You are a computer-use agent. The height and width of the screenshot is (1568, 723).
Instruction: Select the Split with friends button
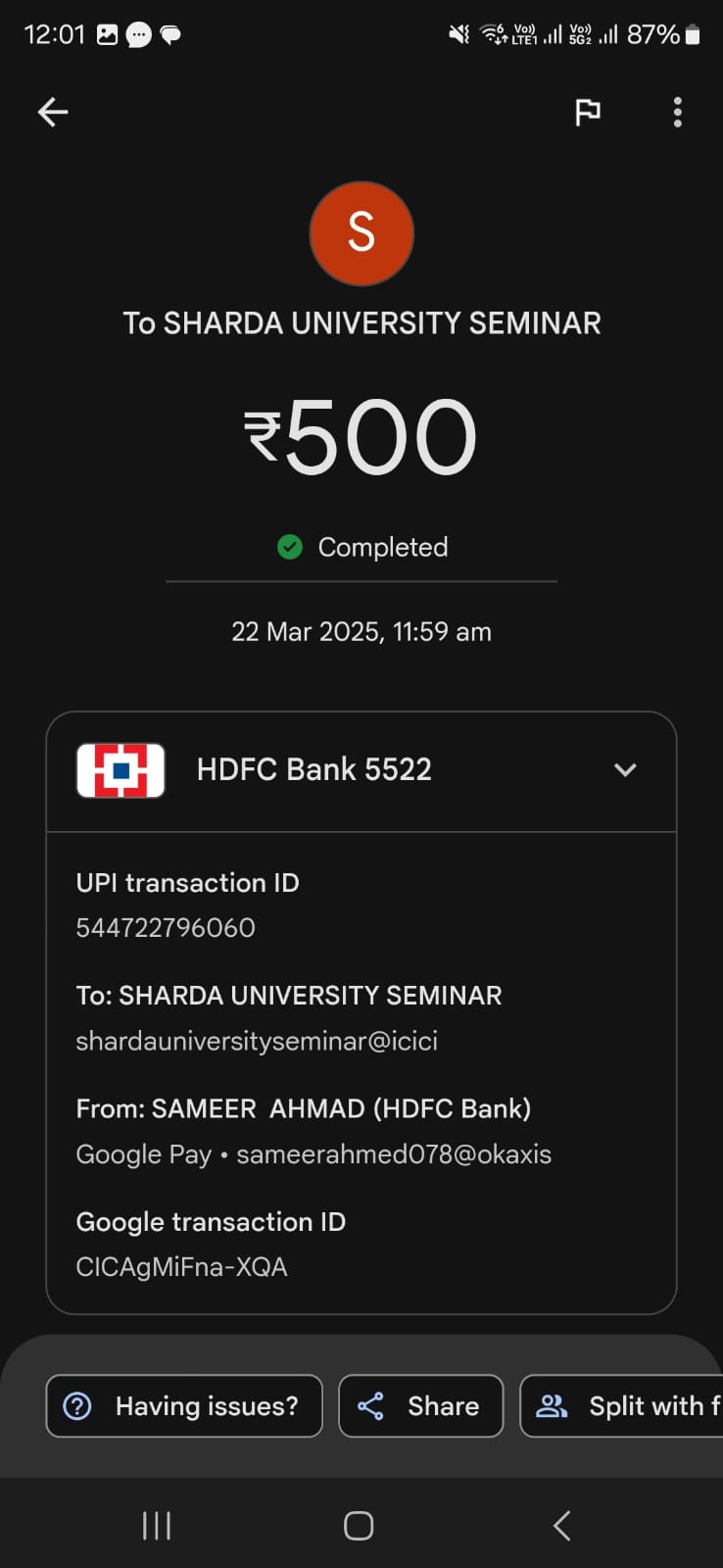tap(621, 1406)
